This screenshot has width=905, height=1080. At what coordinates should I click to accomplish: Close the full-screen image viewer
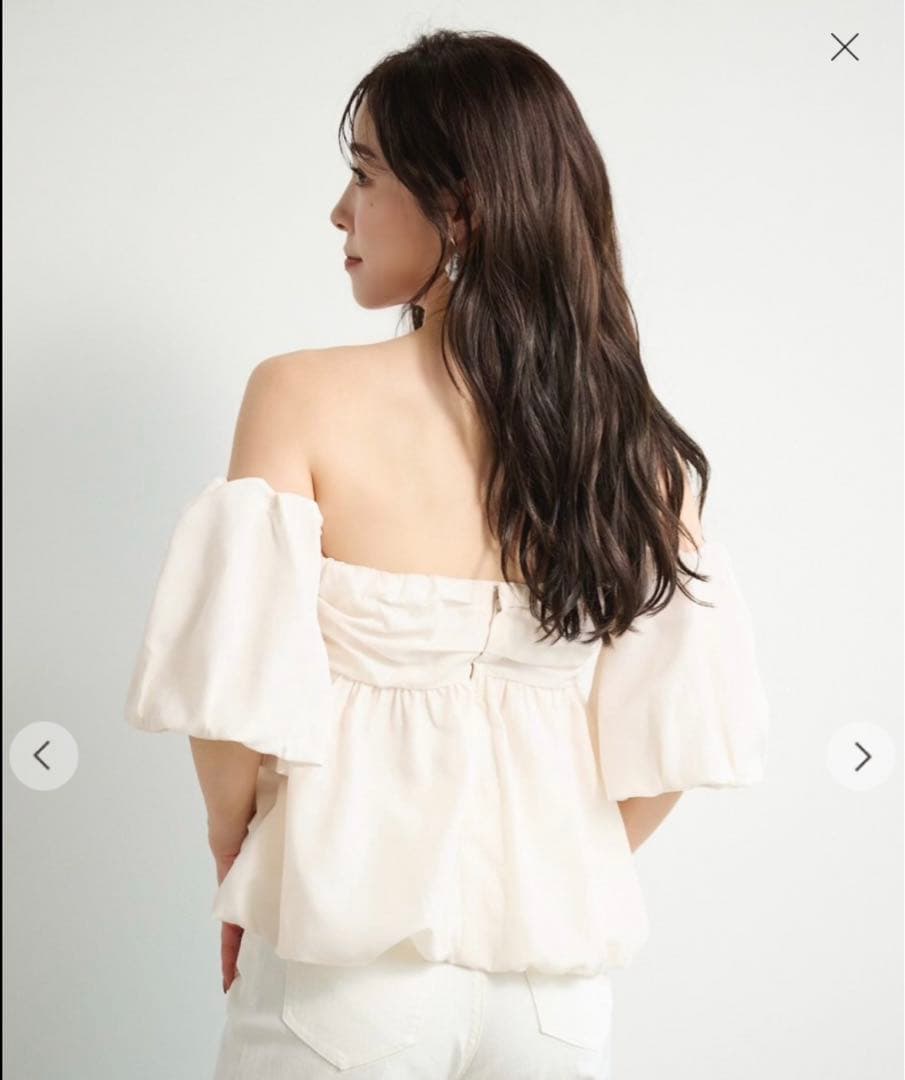[844, 47]
